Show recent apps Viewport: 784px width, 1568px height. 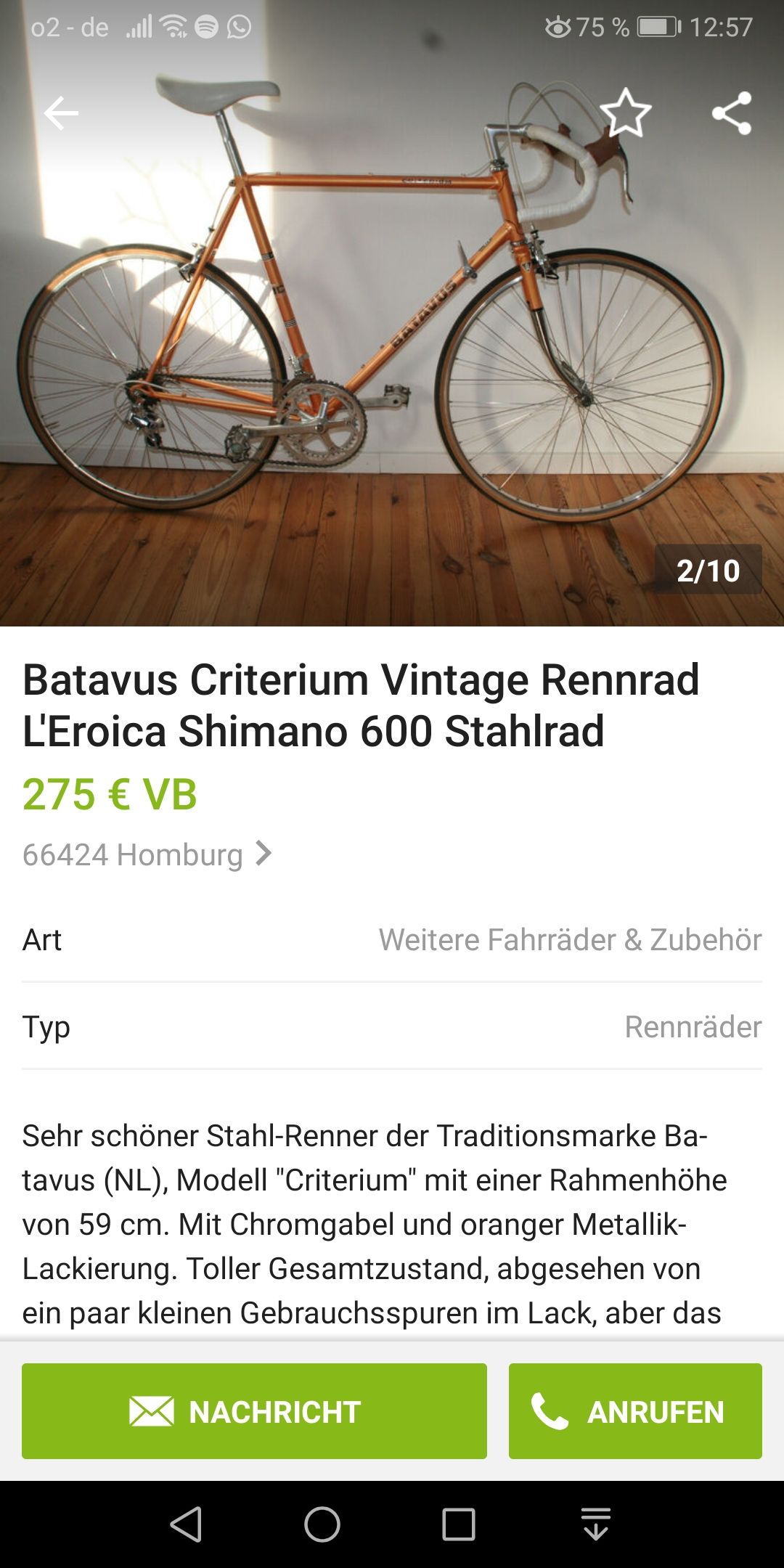point(459,1524)
